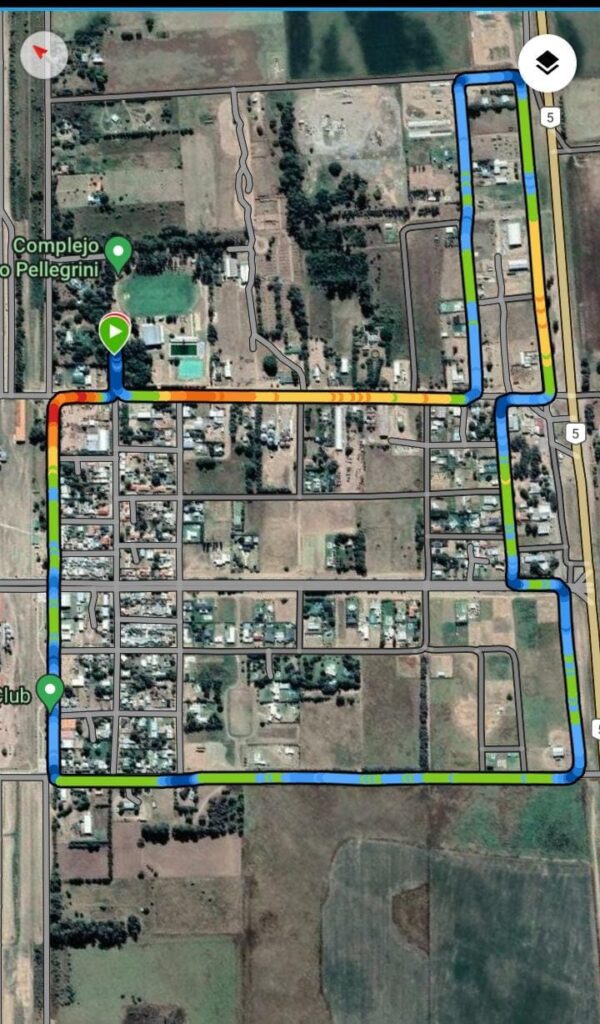Select the Complejo Pellegrini place pin
Image resolution: width=600 pixels, height=1024 pixels.
(119, 254)
